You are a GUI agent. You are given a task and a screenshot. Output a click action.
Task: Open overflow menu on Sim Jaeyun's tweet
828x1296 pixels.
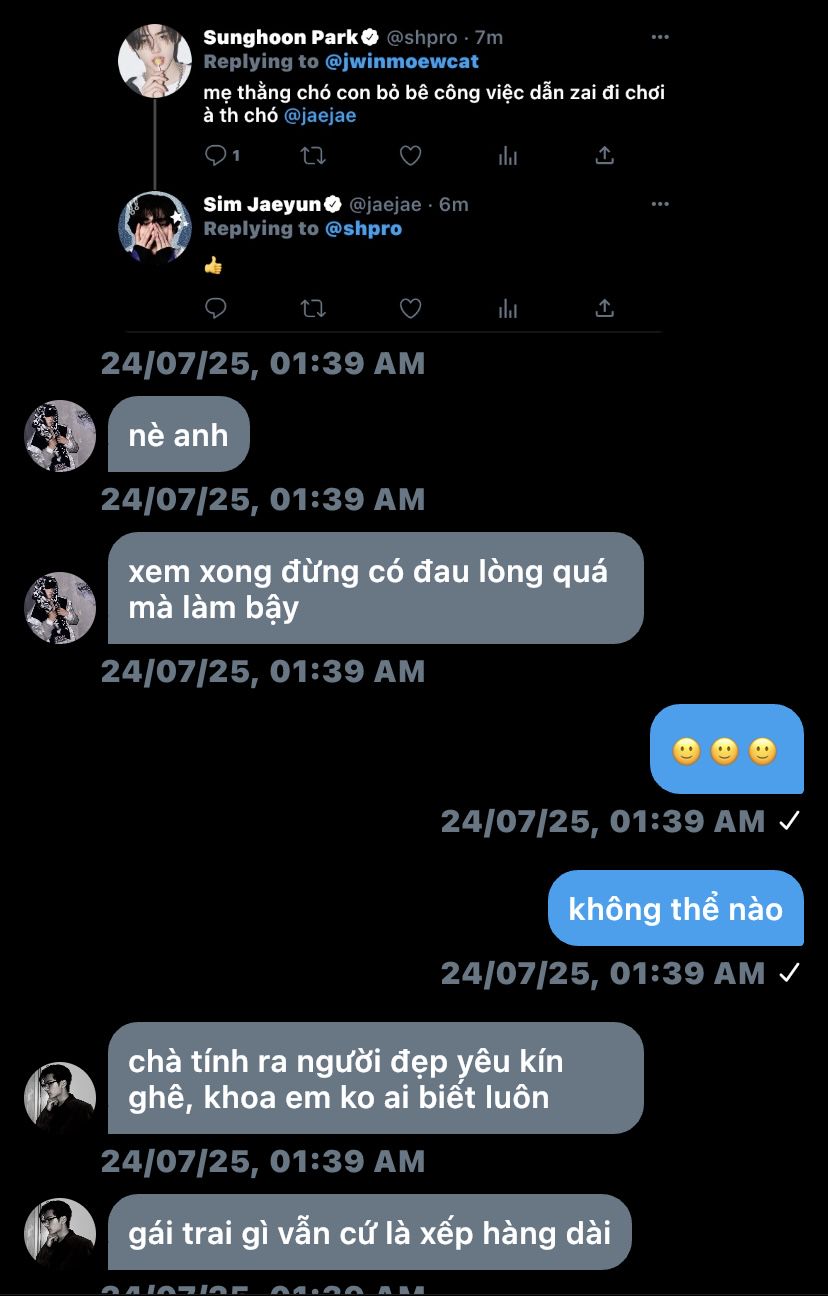(660, 204)
